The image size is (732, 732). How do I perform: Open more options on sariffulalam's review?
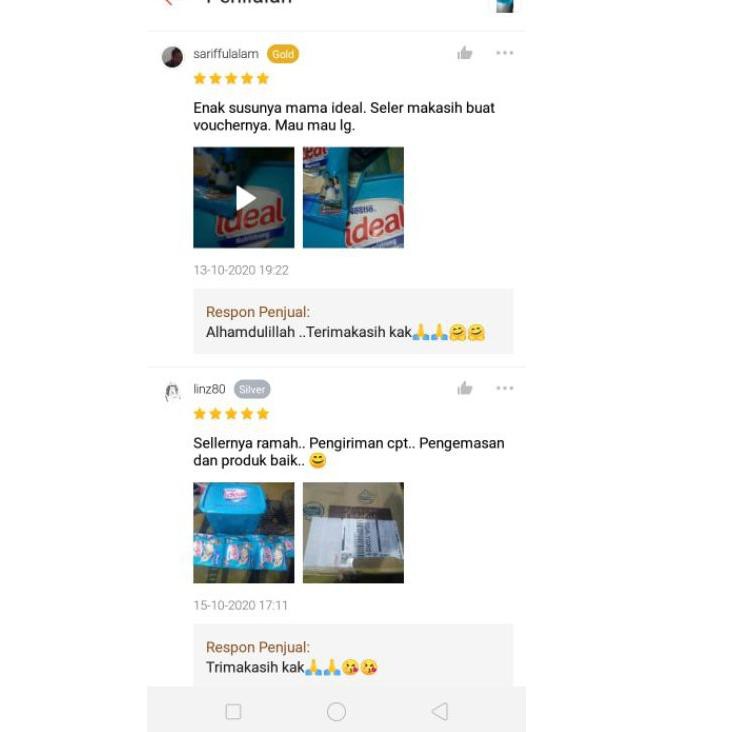coord(505,53)
